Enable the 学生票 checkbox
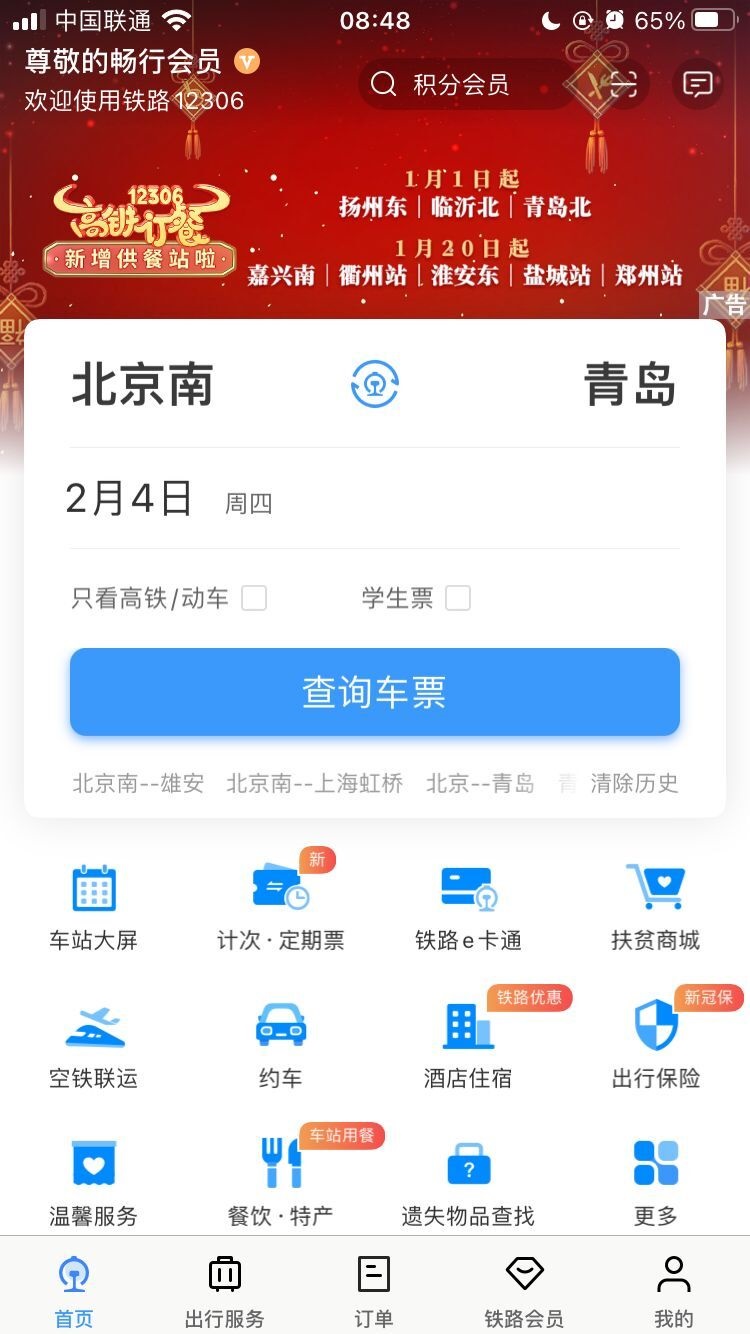The width and height of the screenshot is (750, 1334). [x=458, y=598]
